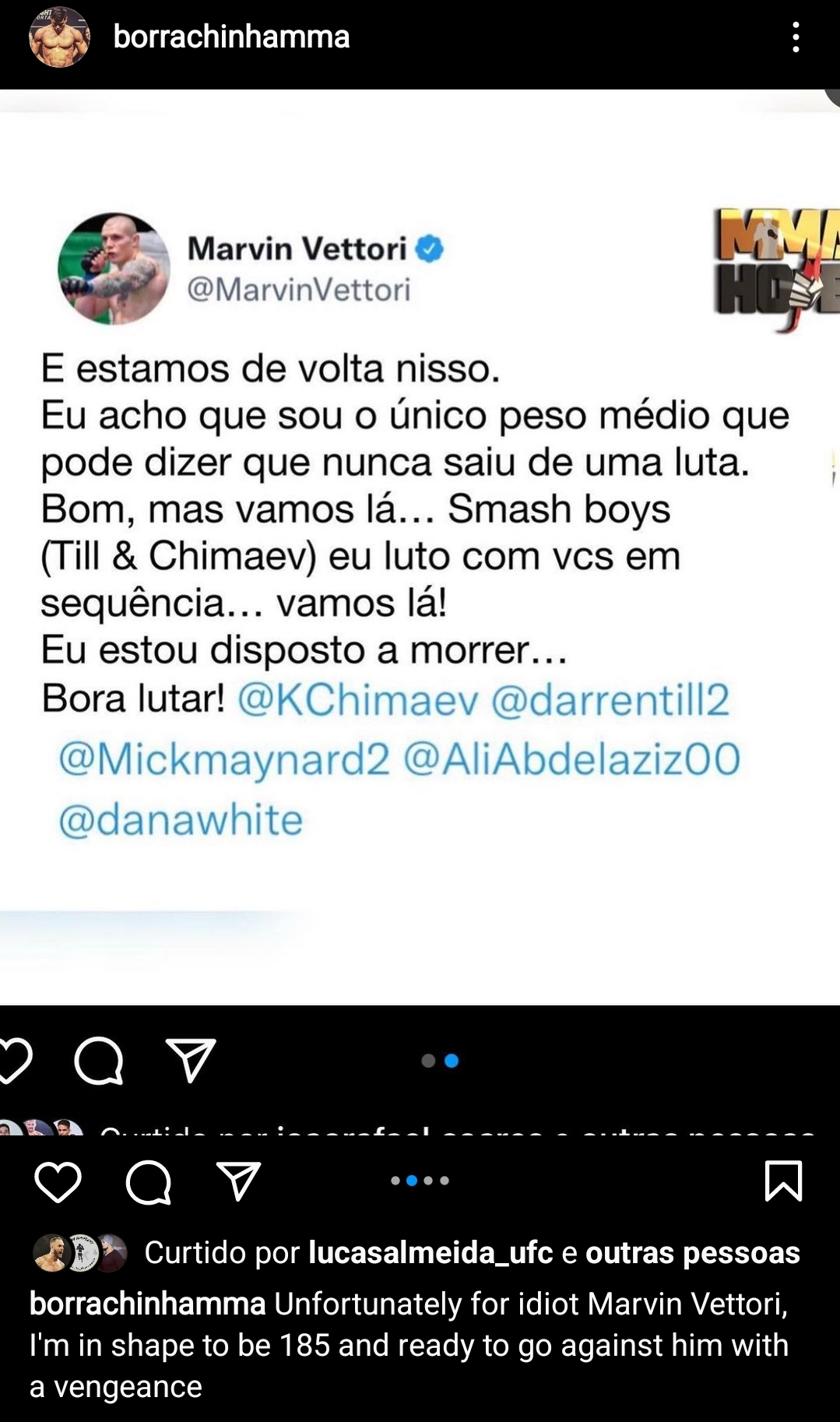Viewport: 840px width, 1422px height.
Task: Open comments via bubble in the bookmark row
Action: click(148, 1181)
